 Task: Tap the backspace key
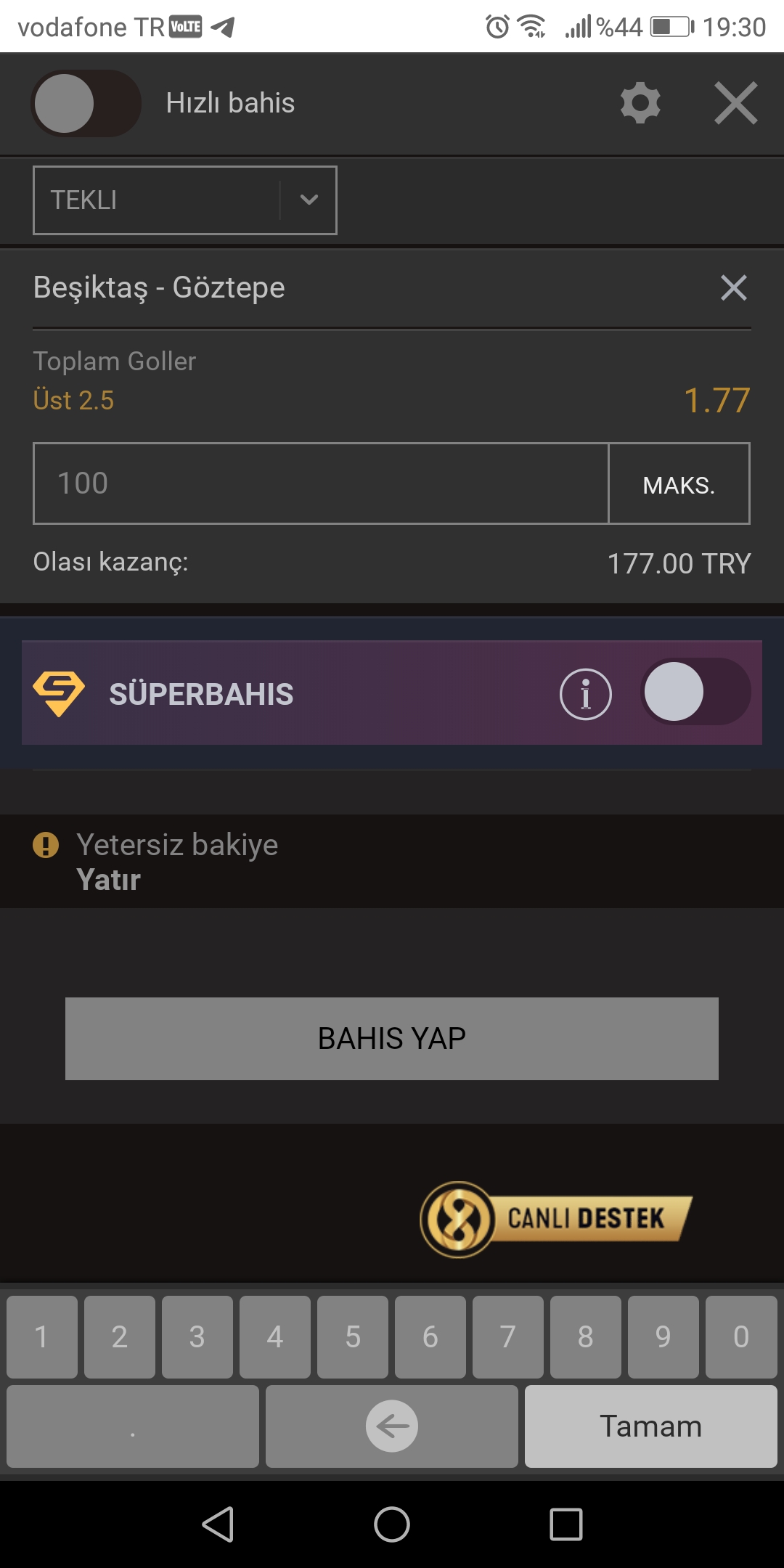[x=392, y=1426]
